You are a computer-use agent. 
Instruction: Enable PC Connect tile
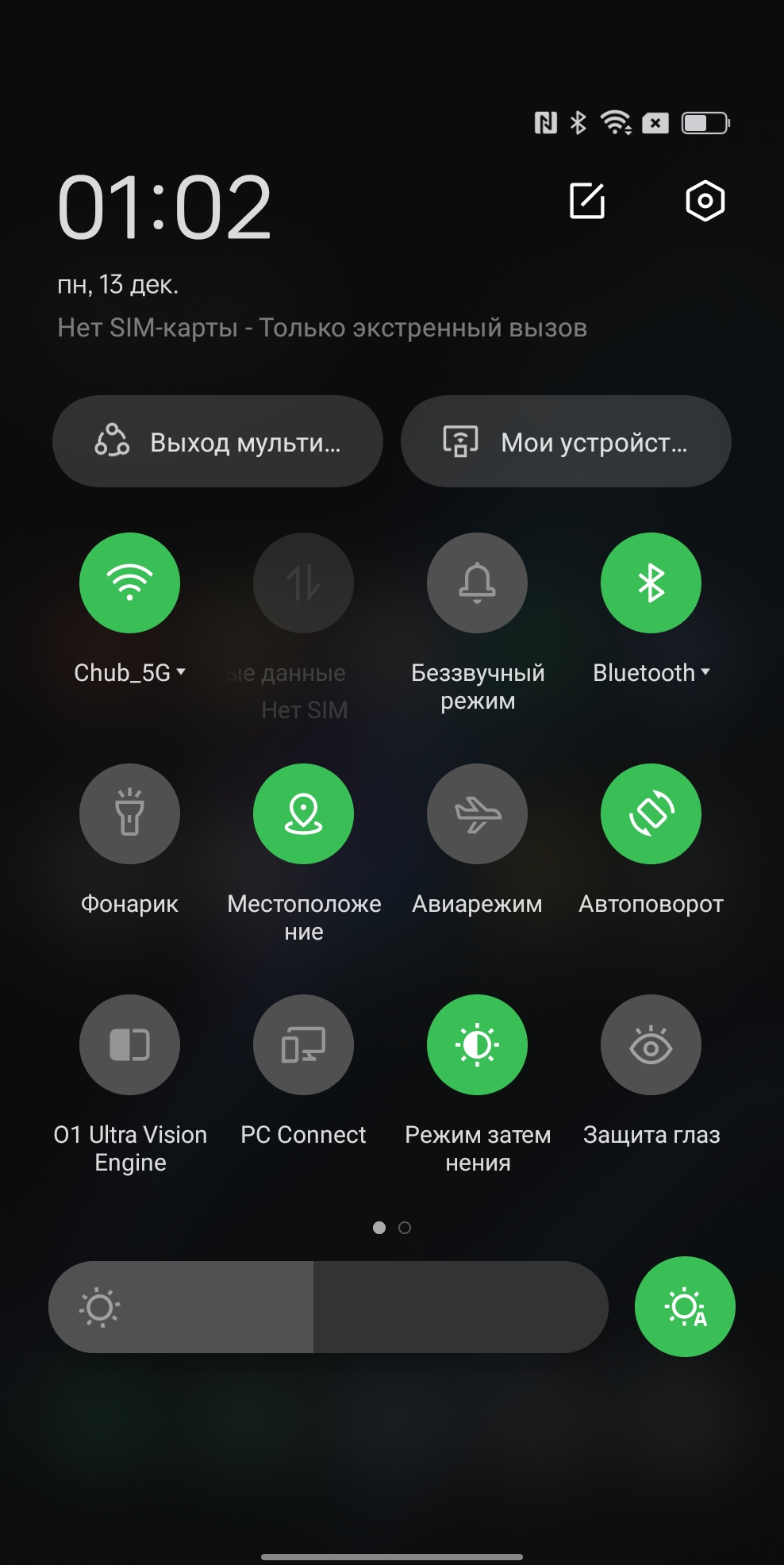coord(303,1044)
